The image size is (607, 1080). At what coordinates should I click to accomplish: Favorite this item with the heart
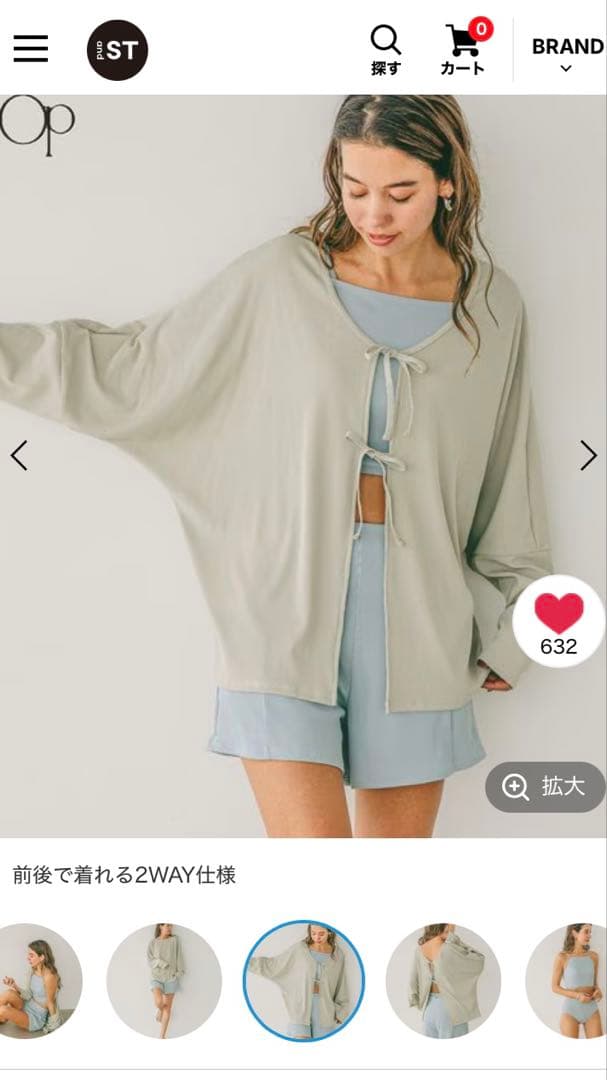(x=558, y=621)
